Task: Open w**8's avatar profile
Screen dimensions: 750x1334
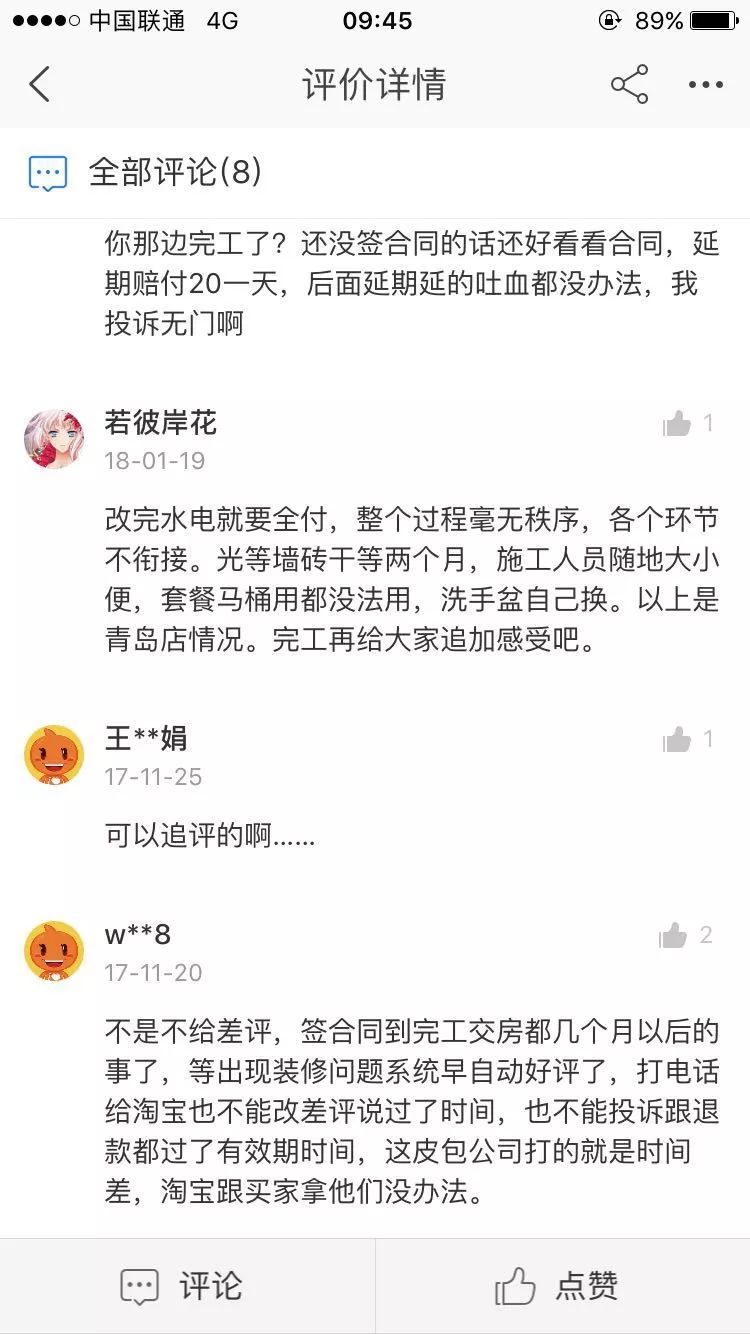Action: click(x=54, y=951)
